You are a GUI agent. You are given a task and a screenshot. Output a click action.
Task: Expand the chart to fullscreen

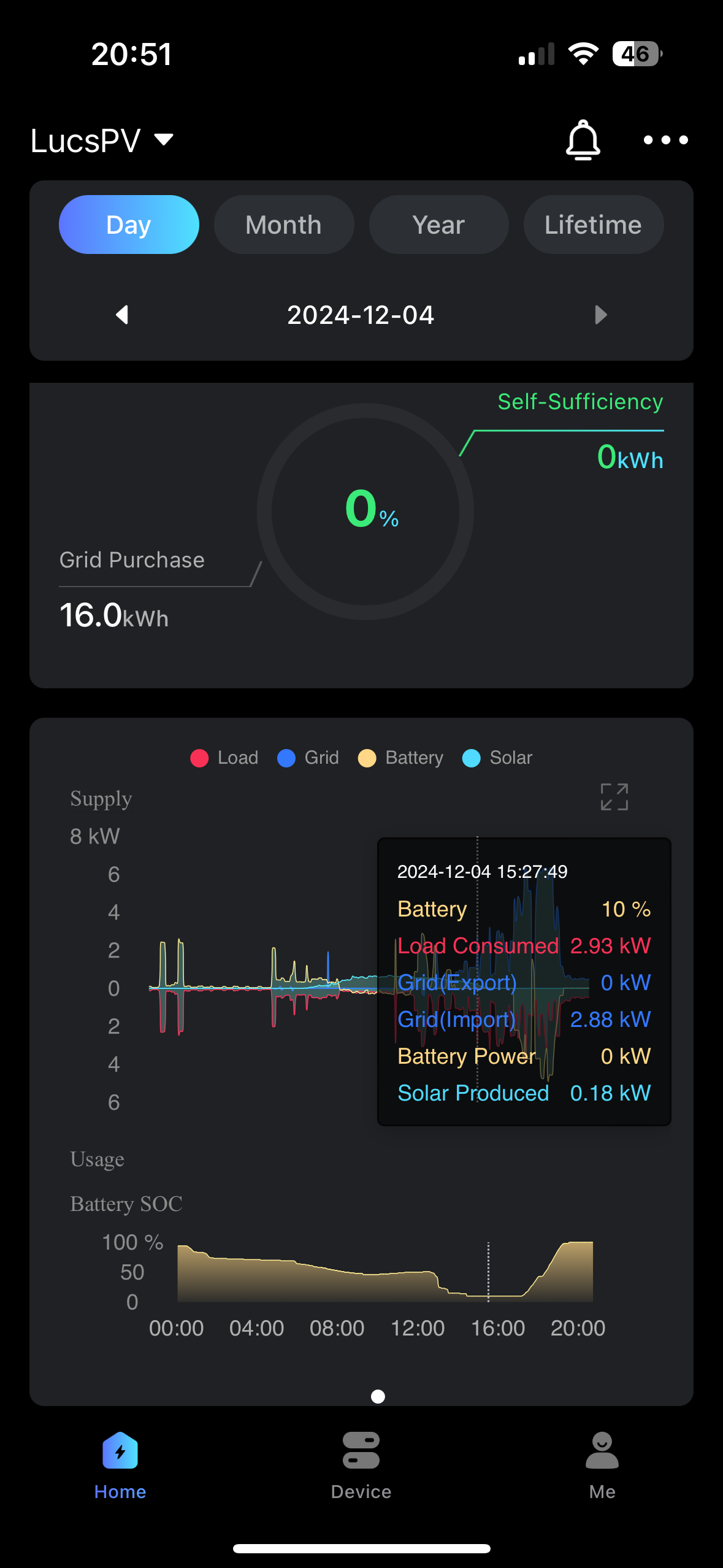[x=614, y=797]
